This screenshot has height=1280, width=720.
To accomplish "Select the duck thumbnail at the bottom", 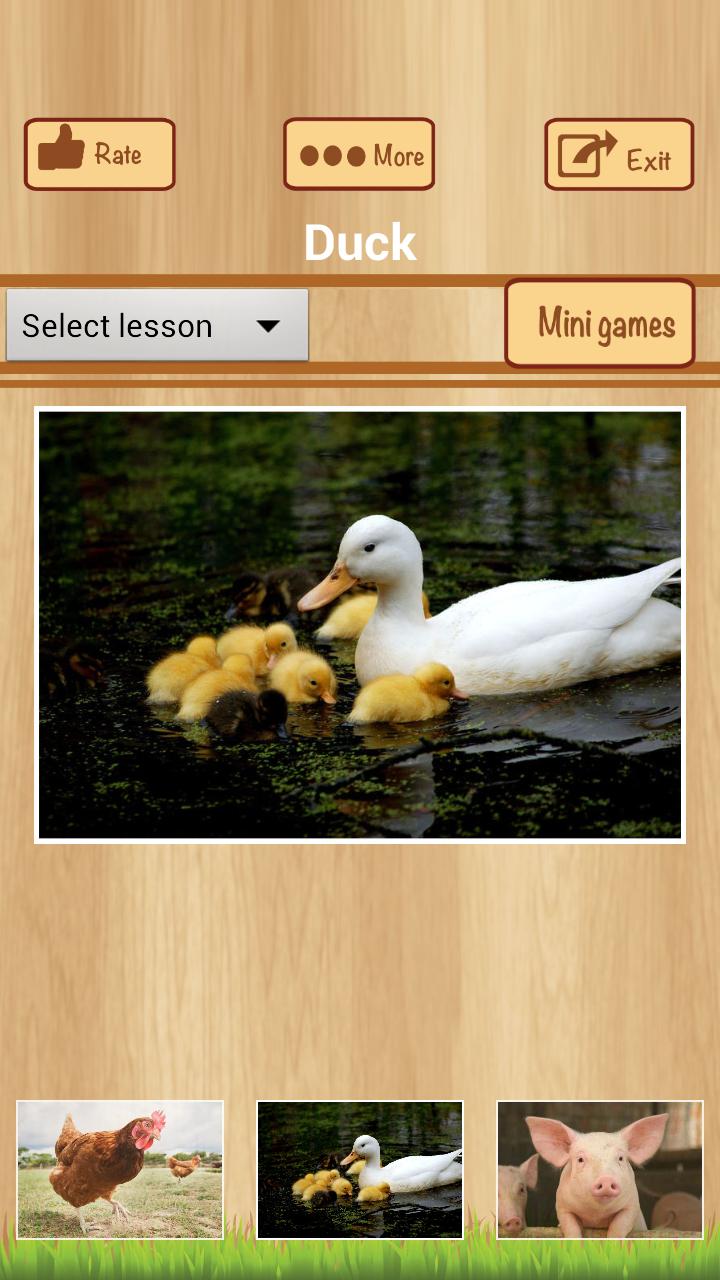I will (360, 1169).
